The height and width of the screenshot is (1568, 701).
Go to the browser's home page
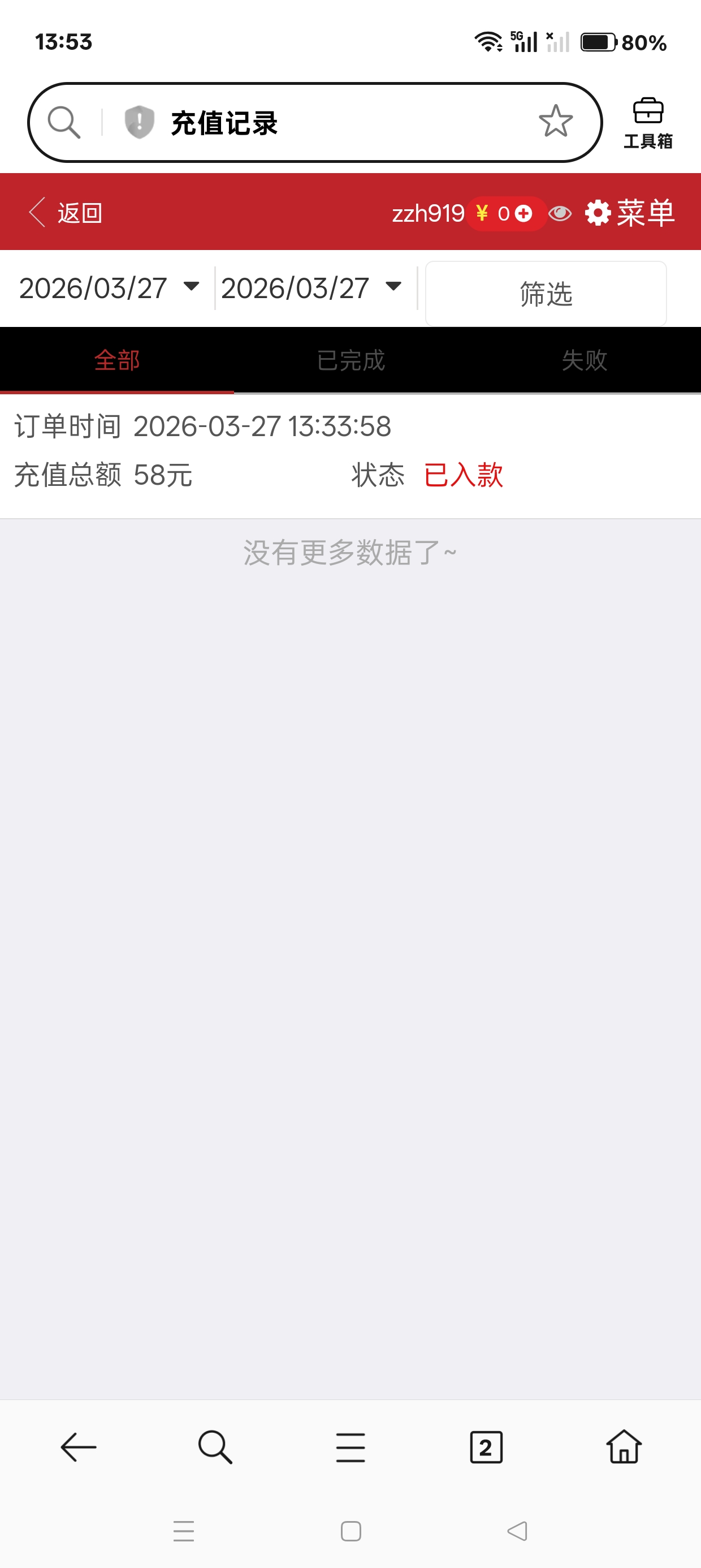(x=624, y=1447)
